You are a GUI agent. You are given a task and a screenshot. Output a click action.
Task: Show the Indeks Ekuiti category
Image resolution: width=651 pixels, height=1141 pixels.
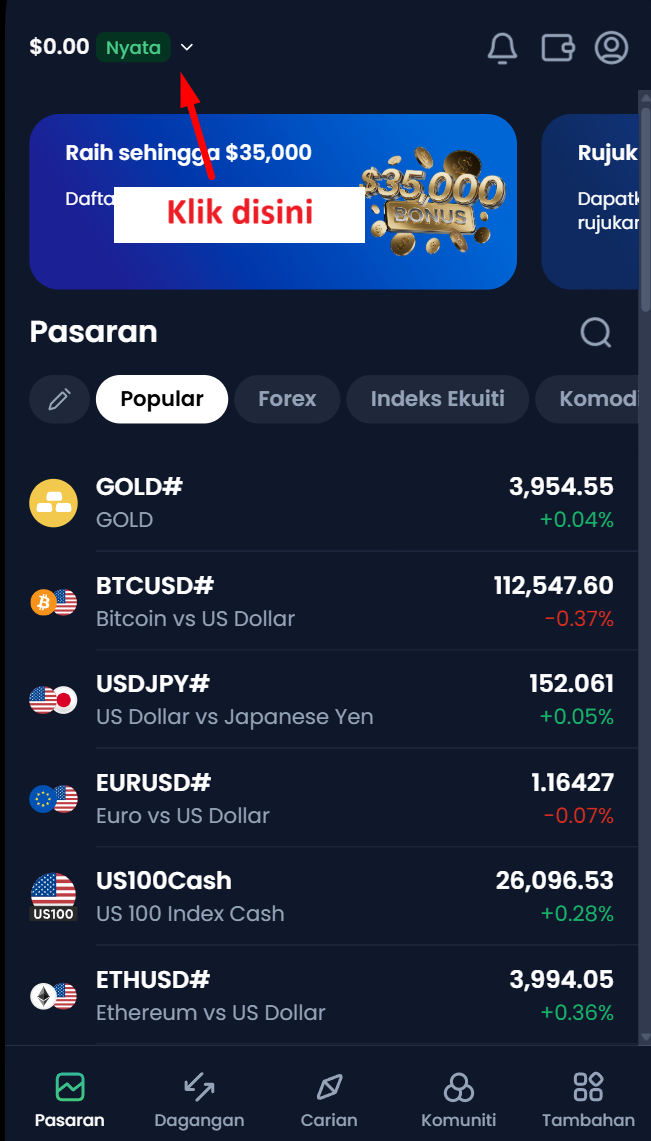tap(437, 400)
